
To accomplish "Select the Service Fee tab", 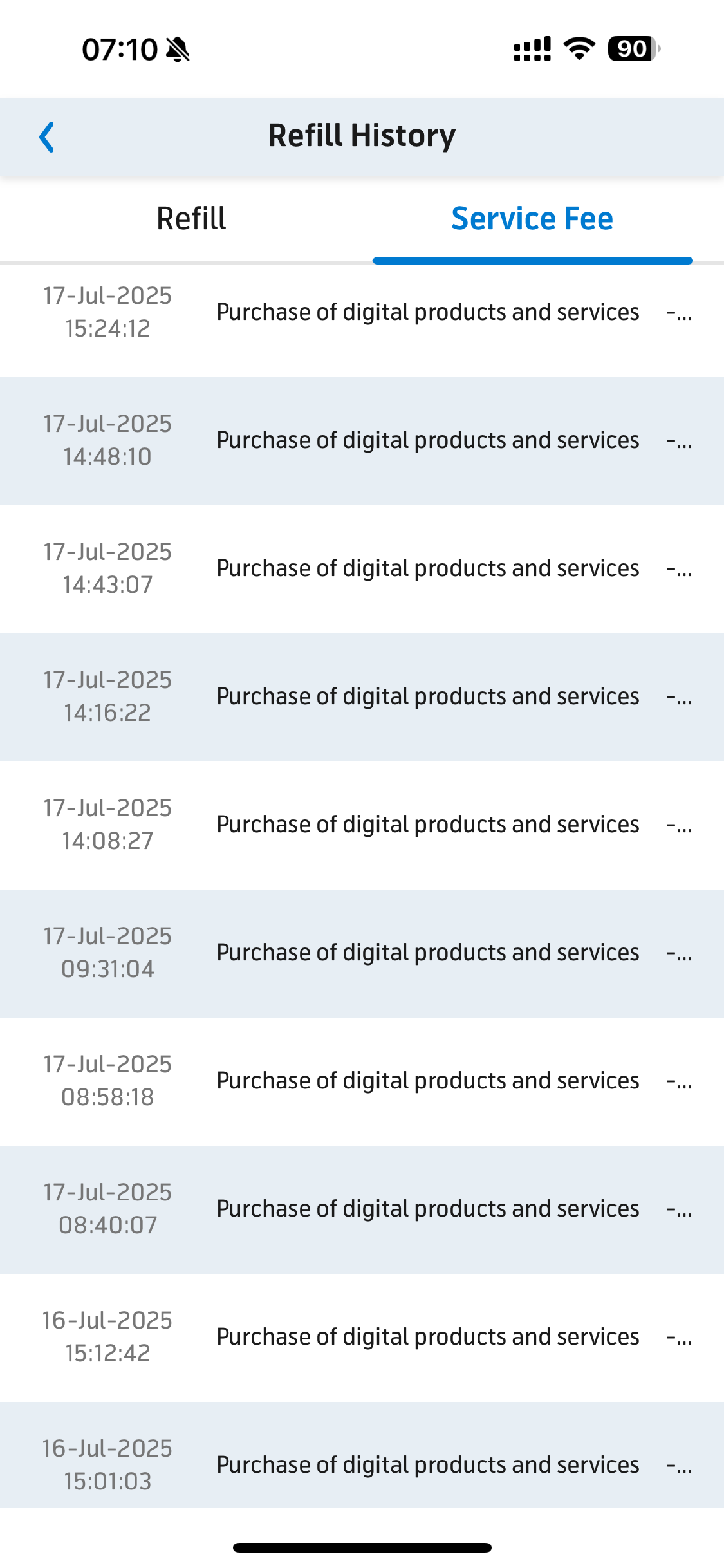I will point(532,218).
